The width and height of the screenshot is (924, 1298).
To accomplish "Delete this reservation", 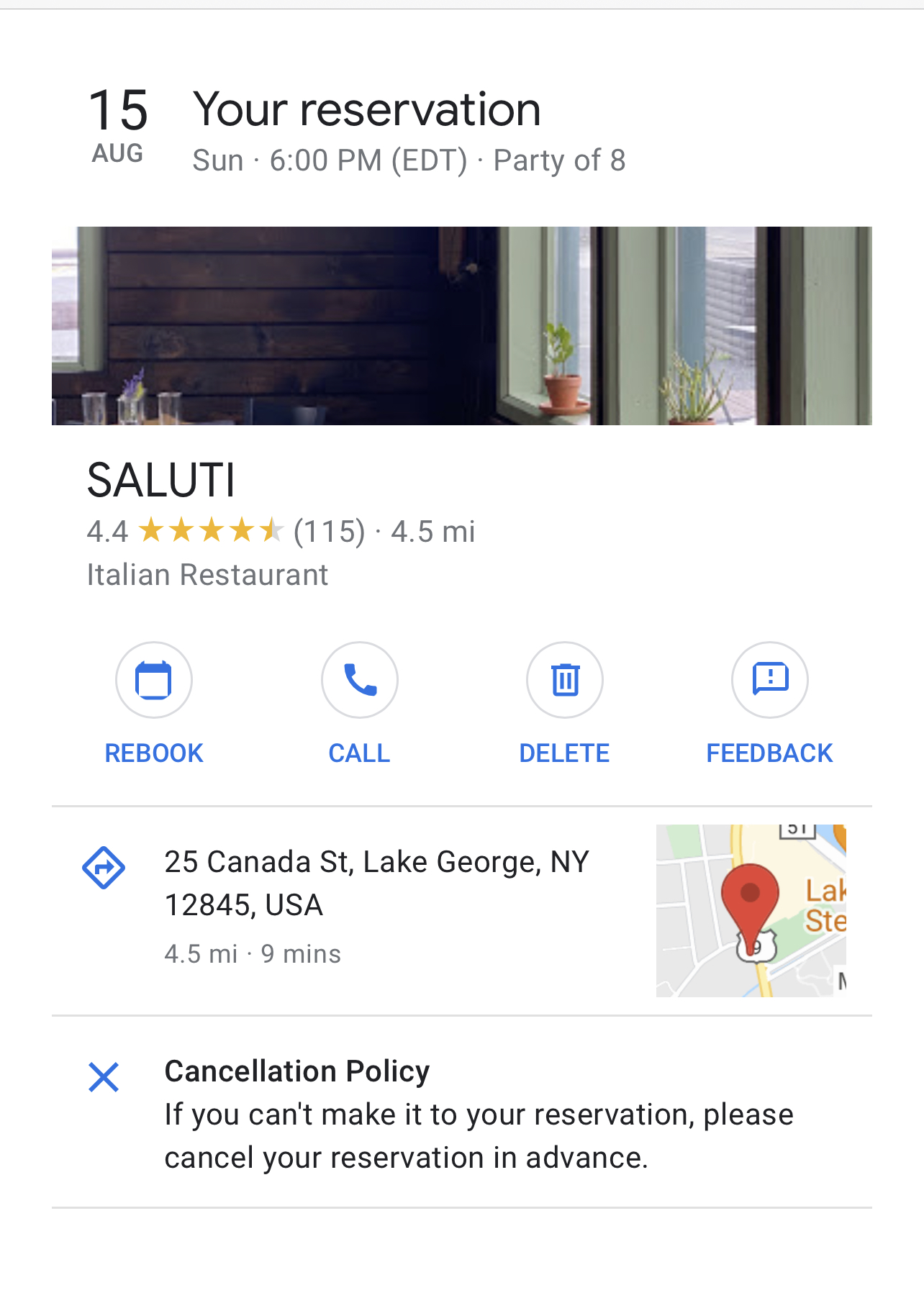I will tap(565, 680).
